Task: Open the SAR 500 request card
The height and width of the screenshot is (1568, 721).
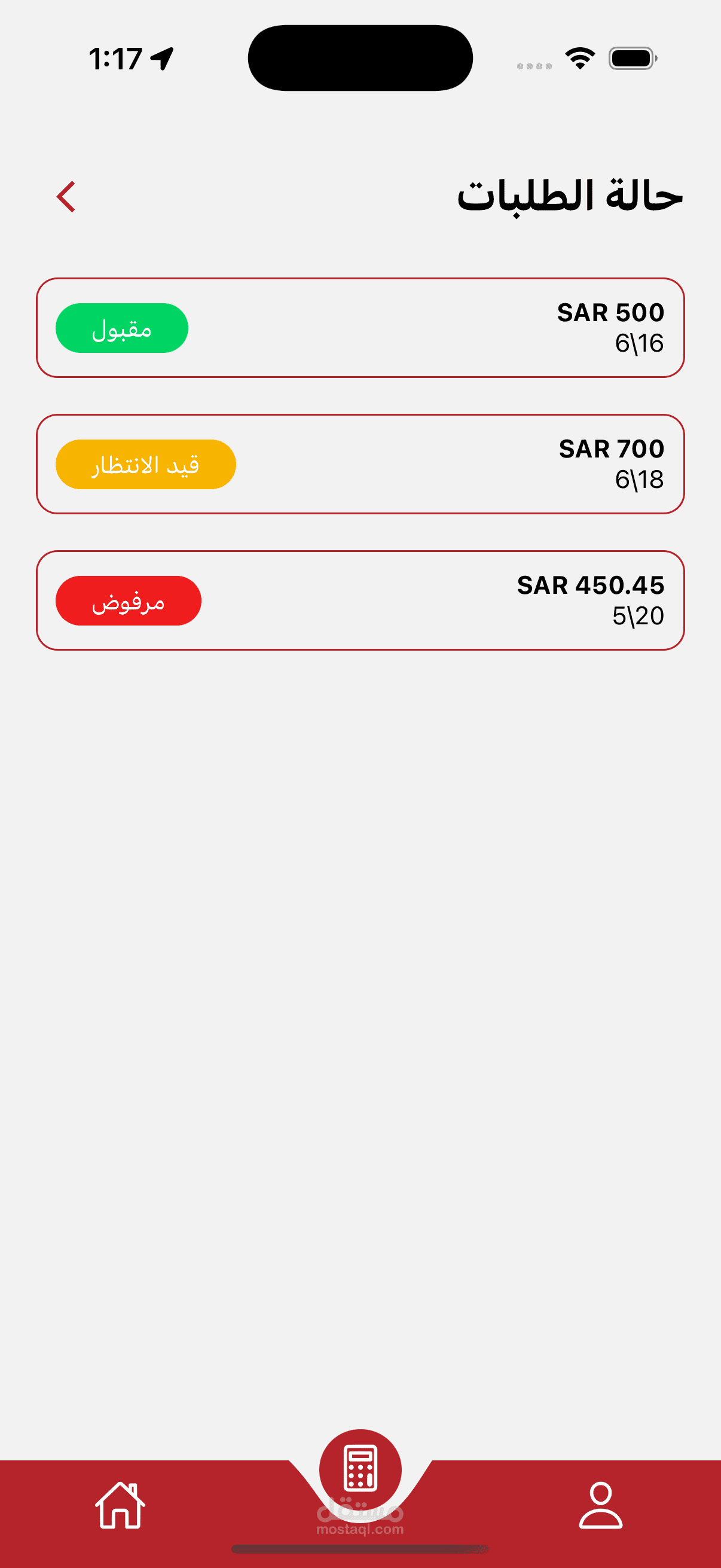Action: [x=360, y=328]
